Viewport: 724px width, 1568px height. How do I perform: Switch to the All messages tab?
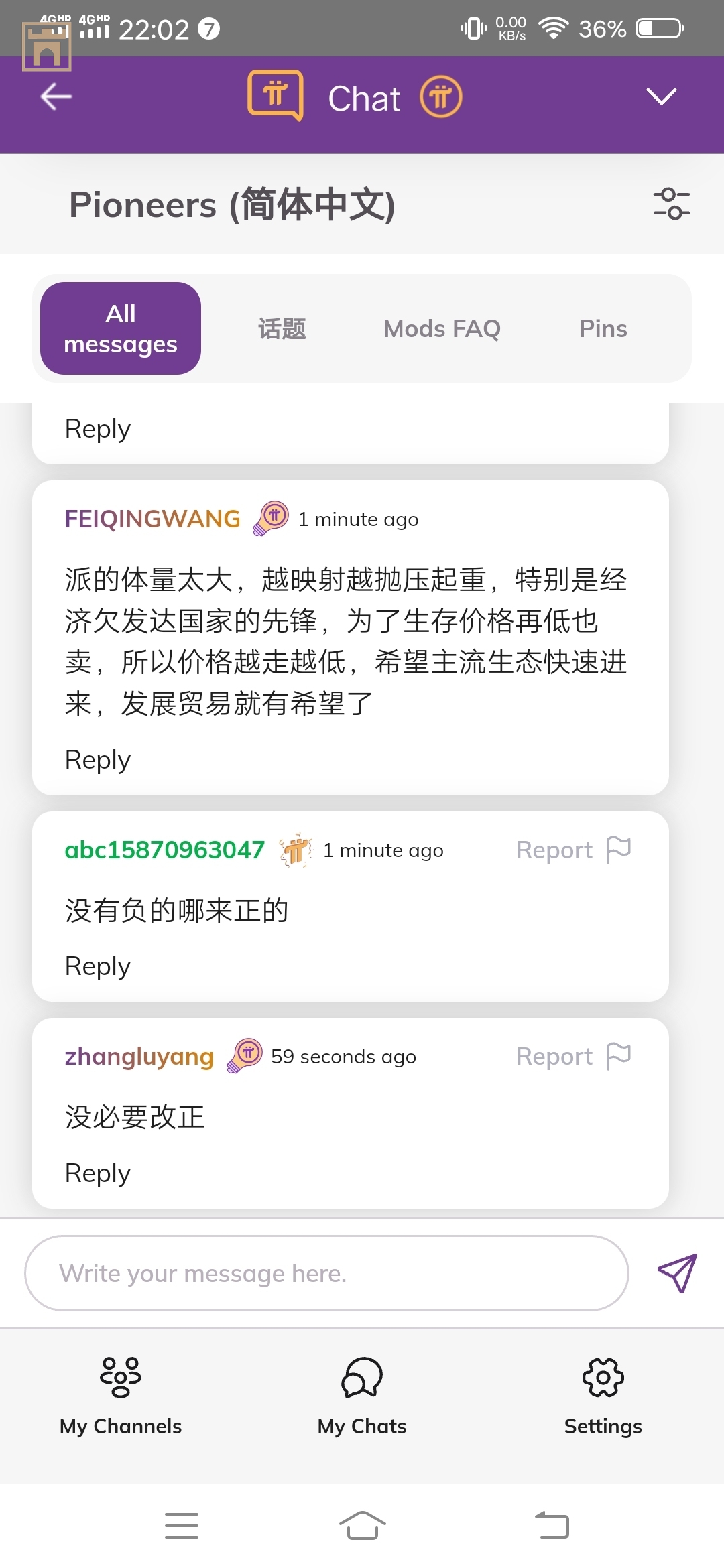121,328
